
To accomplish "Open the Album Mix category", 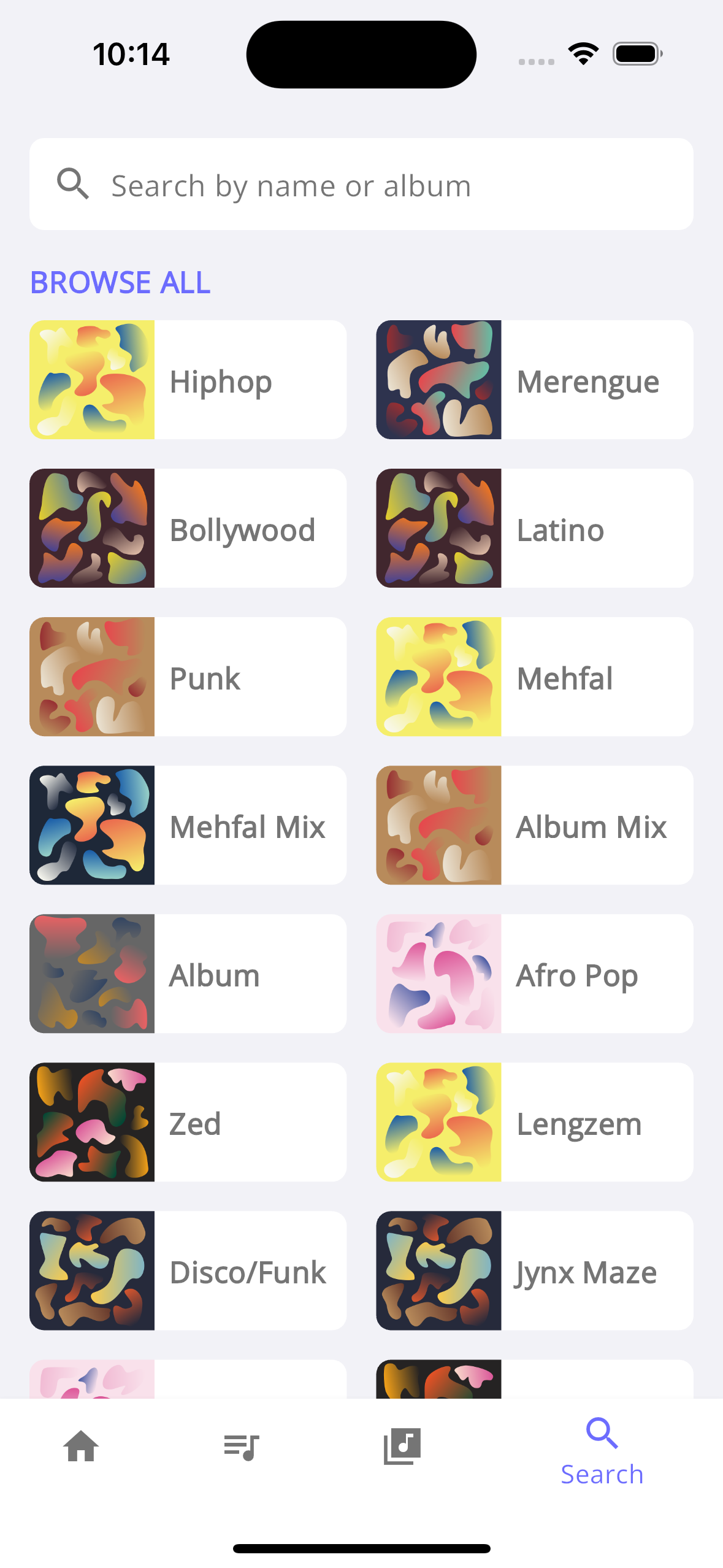I will click(534, 826).
